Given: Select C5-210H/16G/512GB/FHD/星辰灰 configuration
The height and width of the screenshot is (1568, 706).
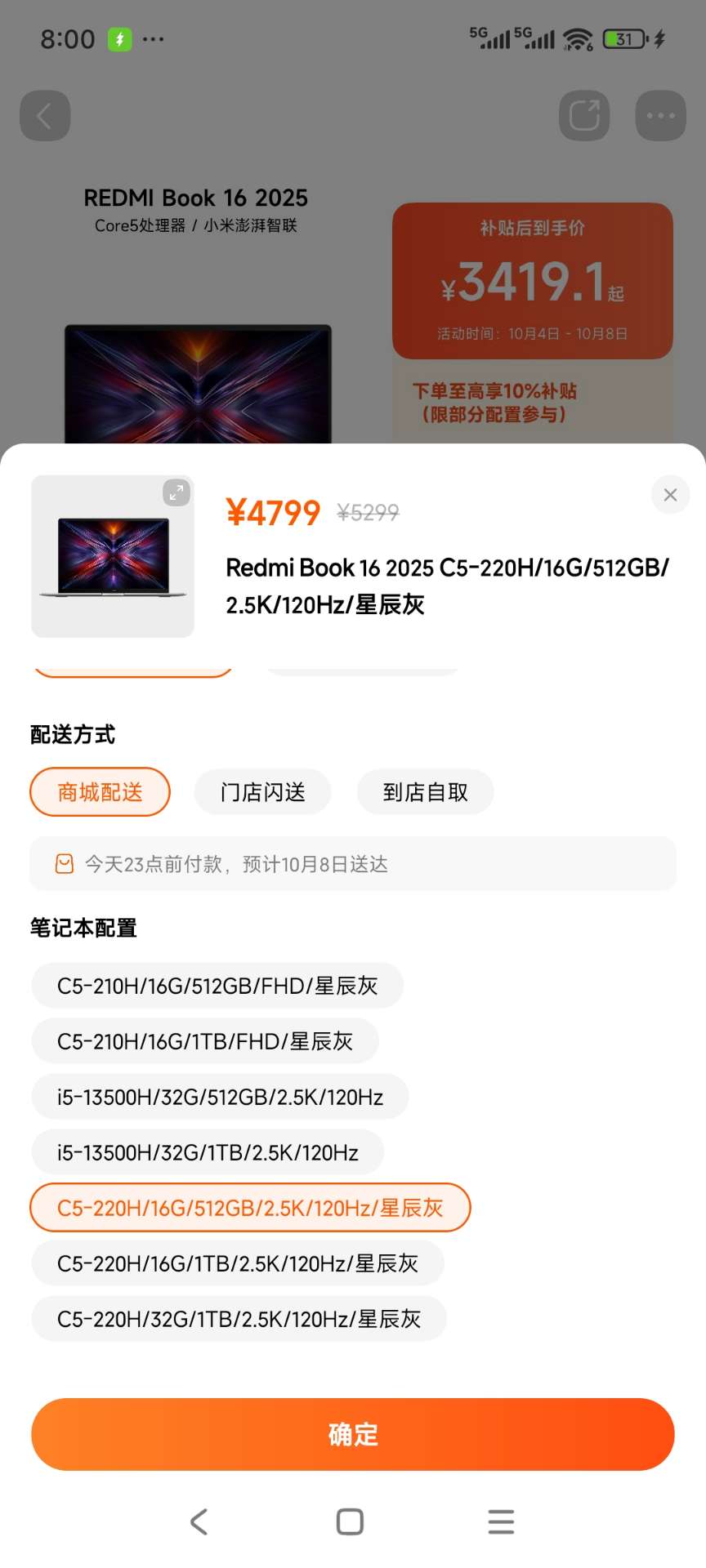Looking at the screenshot, I should tap(217, 986).
